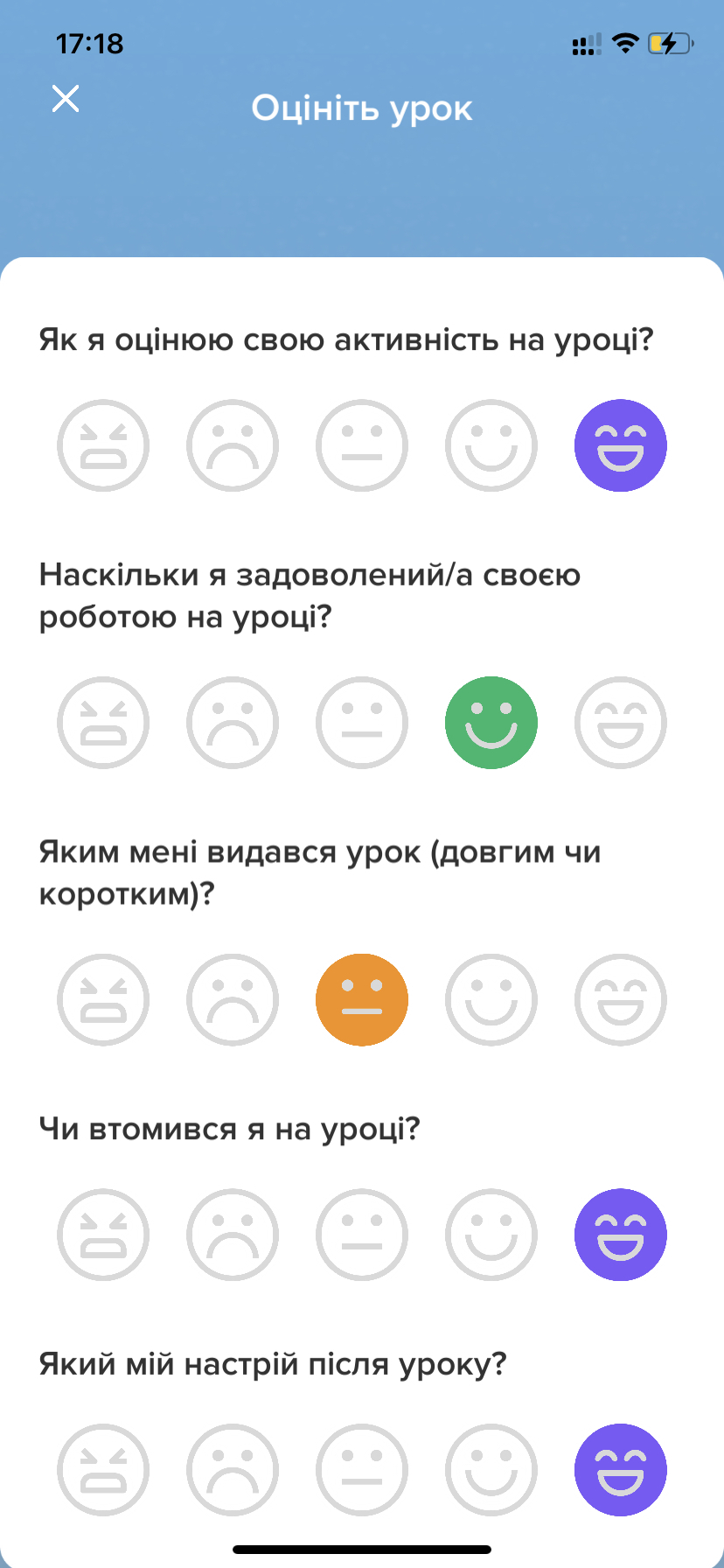Mark lesson length with the angry face
Image resolution: width=724 pixels, height=1568 pixels.
tap(103, 999)
